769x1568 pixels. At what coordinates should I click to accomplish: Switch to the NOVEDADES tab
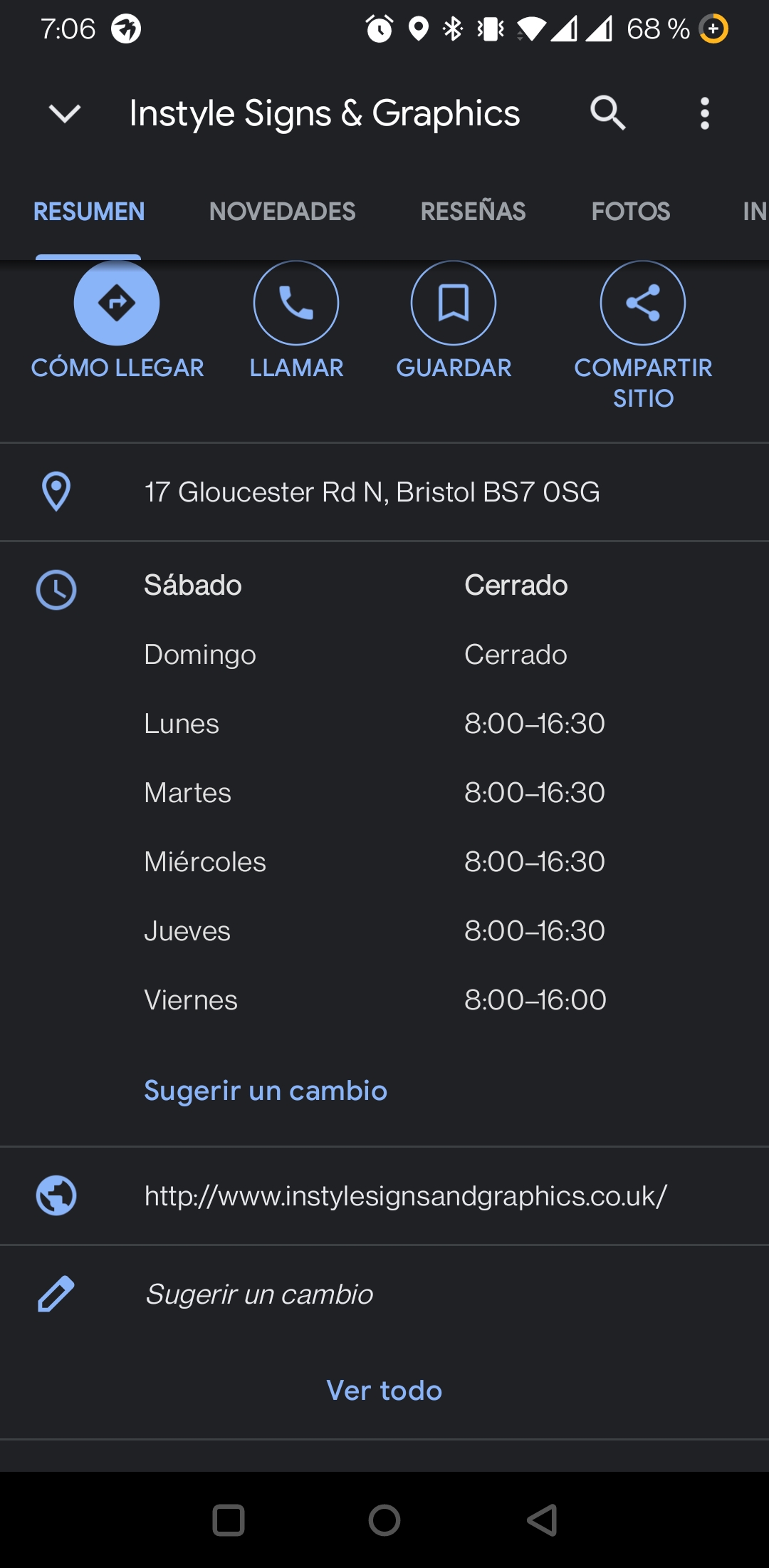coord(282,212)
